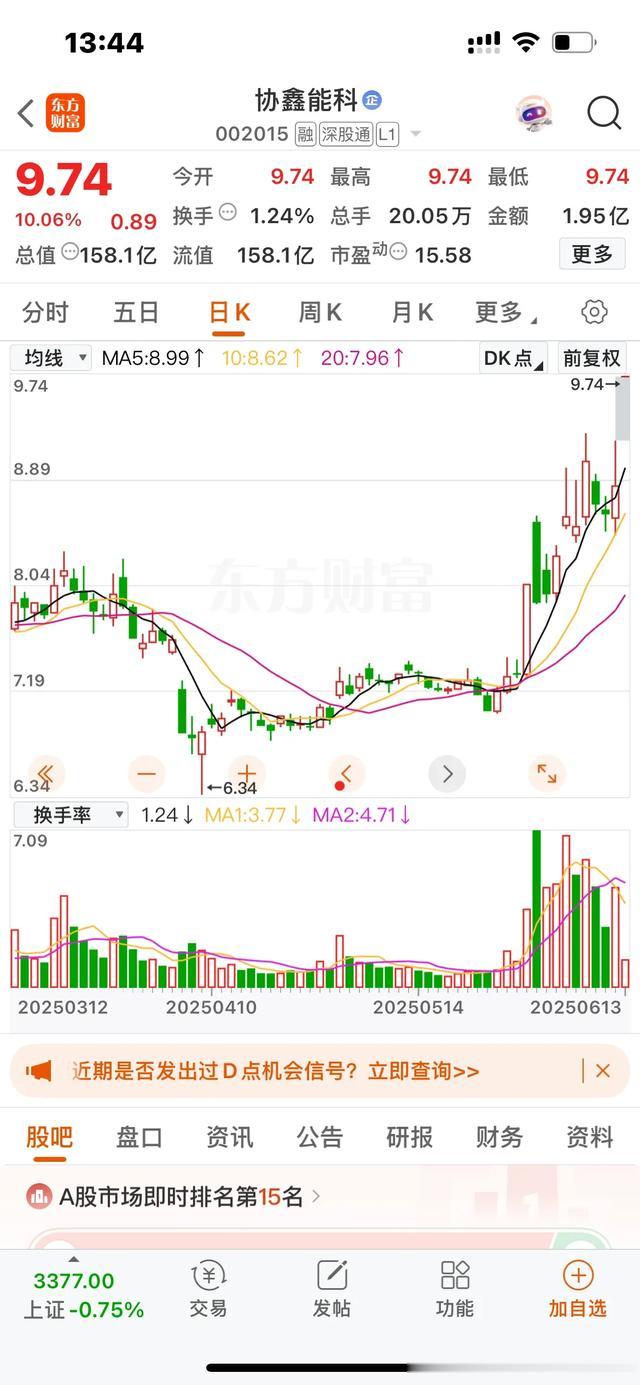Switch to the 五日 chart tab

136,313
